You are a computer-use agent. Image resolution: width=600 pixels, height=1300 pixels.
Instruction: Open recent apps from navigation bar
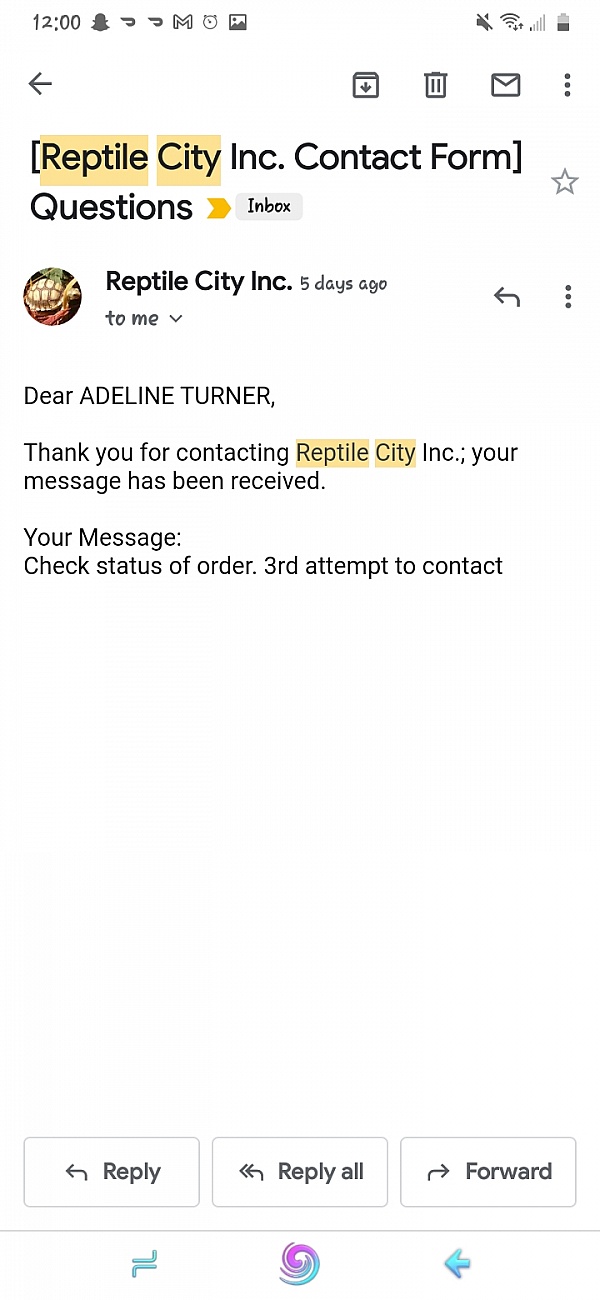click(x=145, y=1265)
